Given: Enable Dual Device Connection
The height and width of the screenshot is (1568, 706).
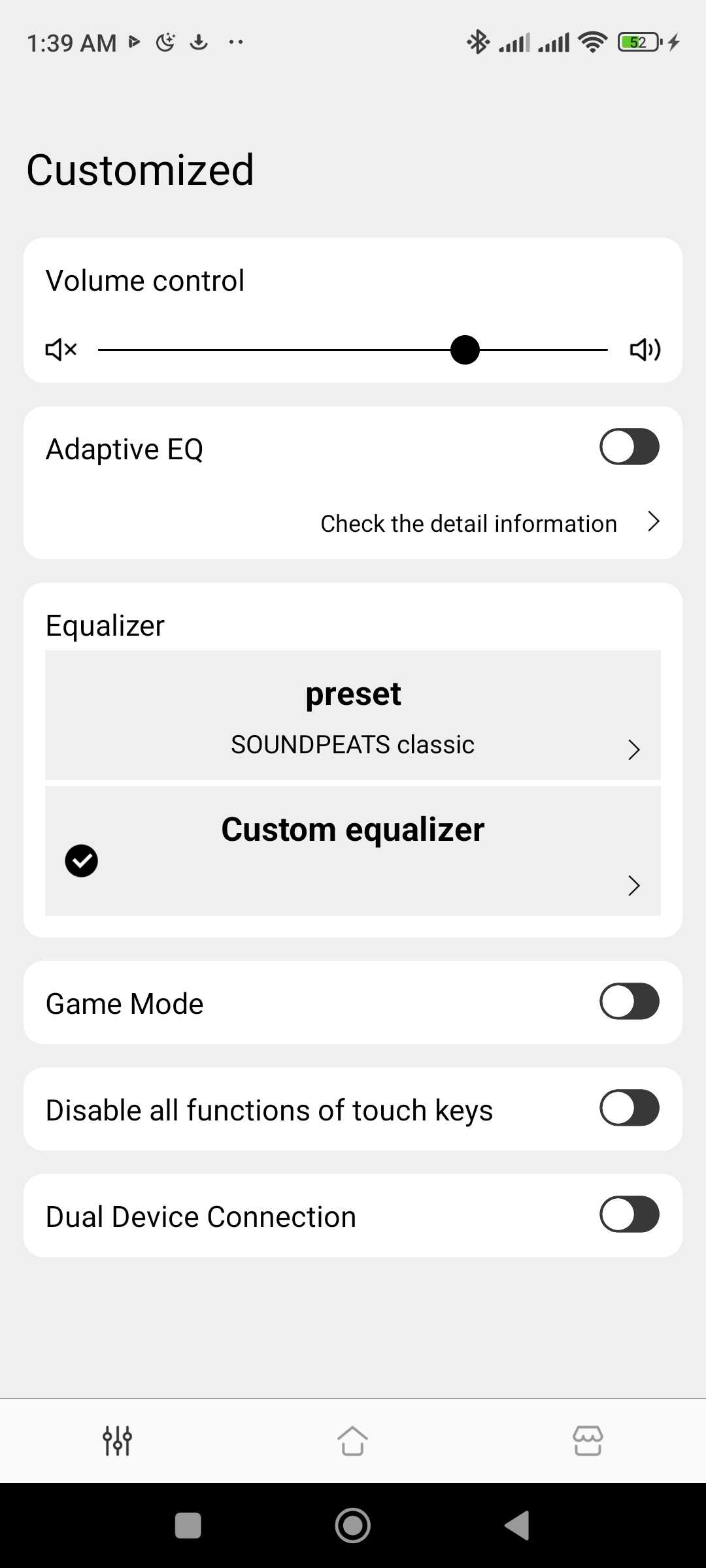Looking at the screenshot, I should click(x=629, y=1215).
